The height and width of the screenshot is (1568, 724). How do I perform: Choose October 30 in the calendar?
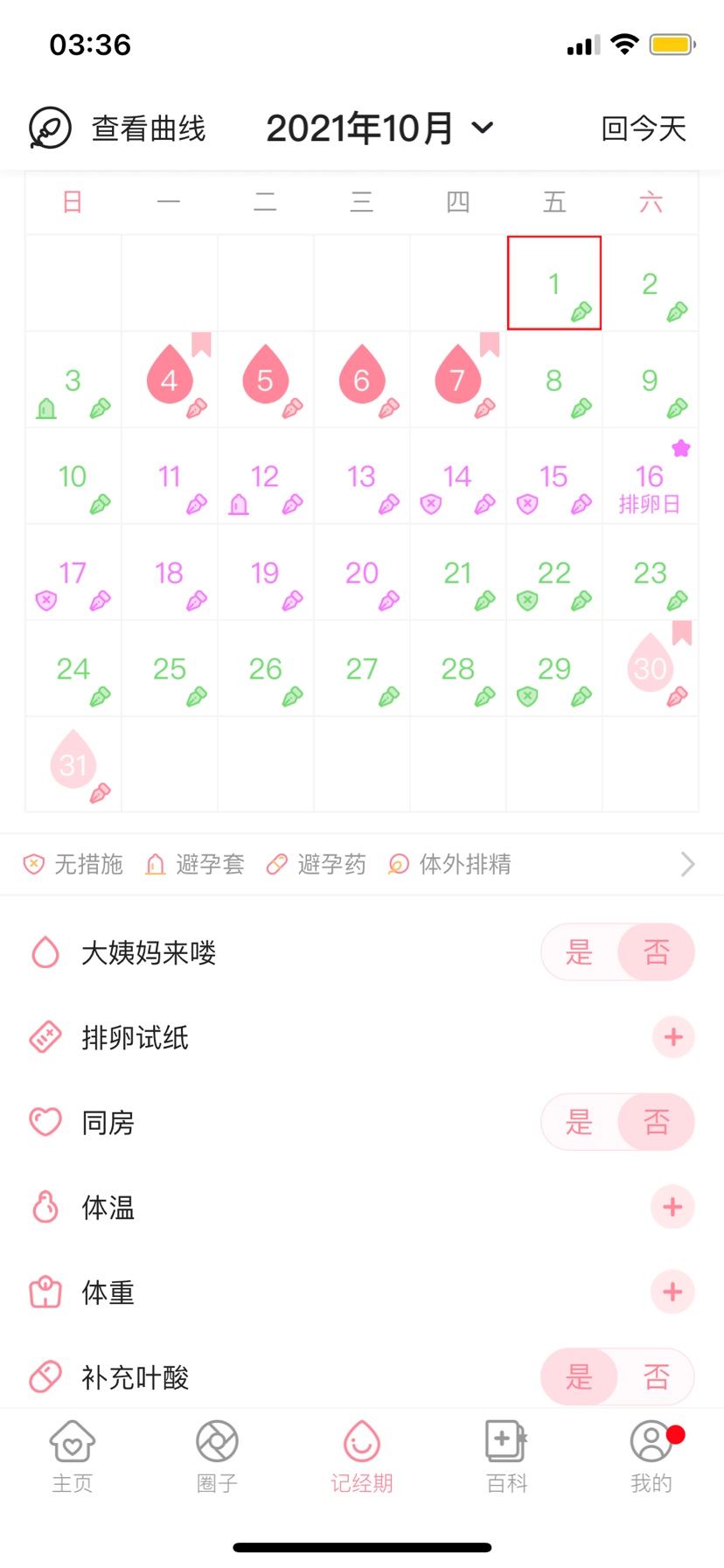pyautogui.click(x=650, y=668)
